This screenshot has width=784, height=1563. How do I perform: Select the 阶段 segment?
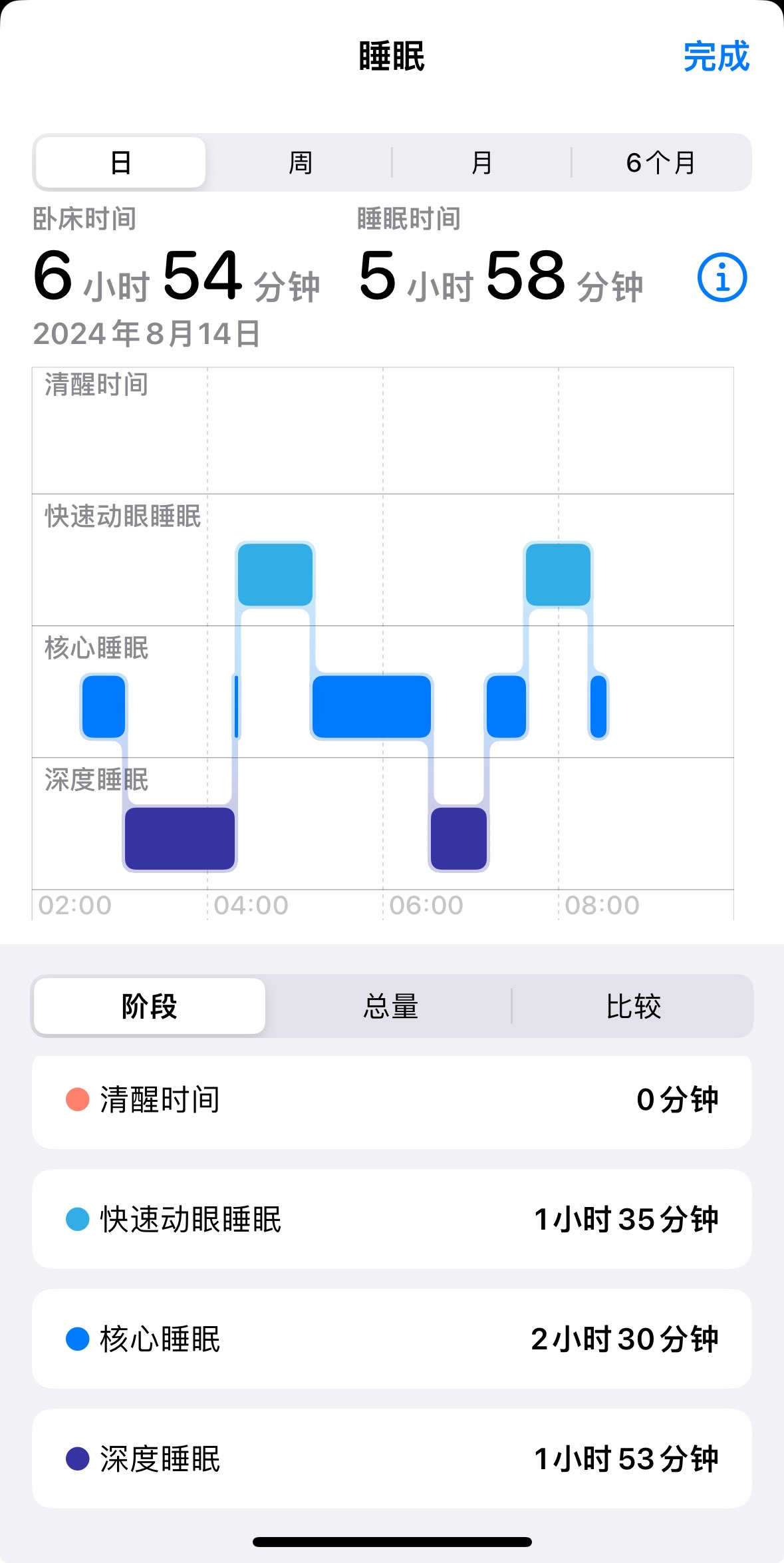(x=150, y=1006)
